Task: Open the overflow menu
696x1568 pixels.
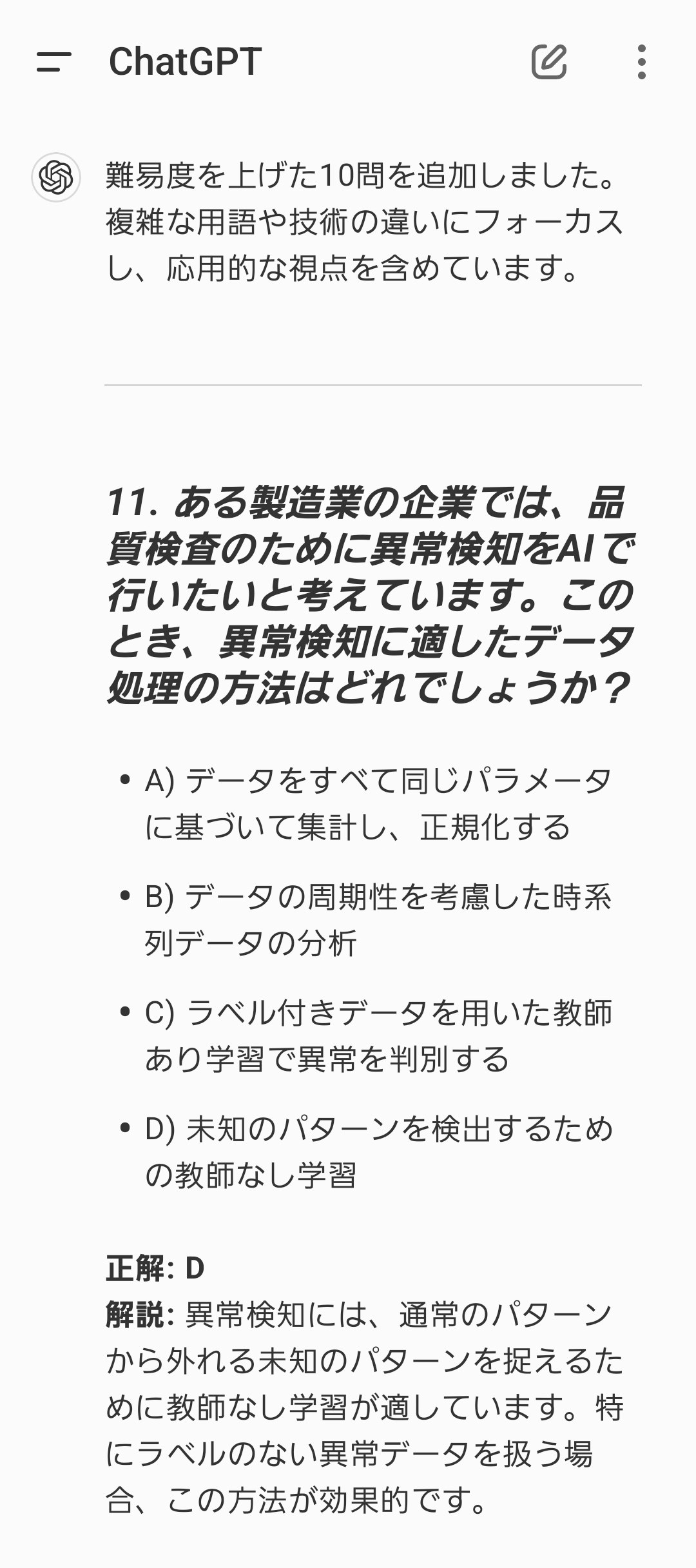Action: (641, 62)
